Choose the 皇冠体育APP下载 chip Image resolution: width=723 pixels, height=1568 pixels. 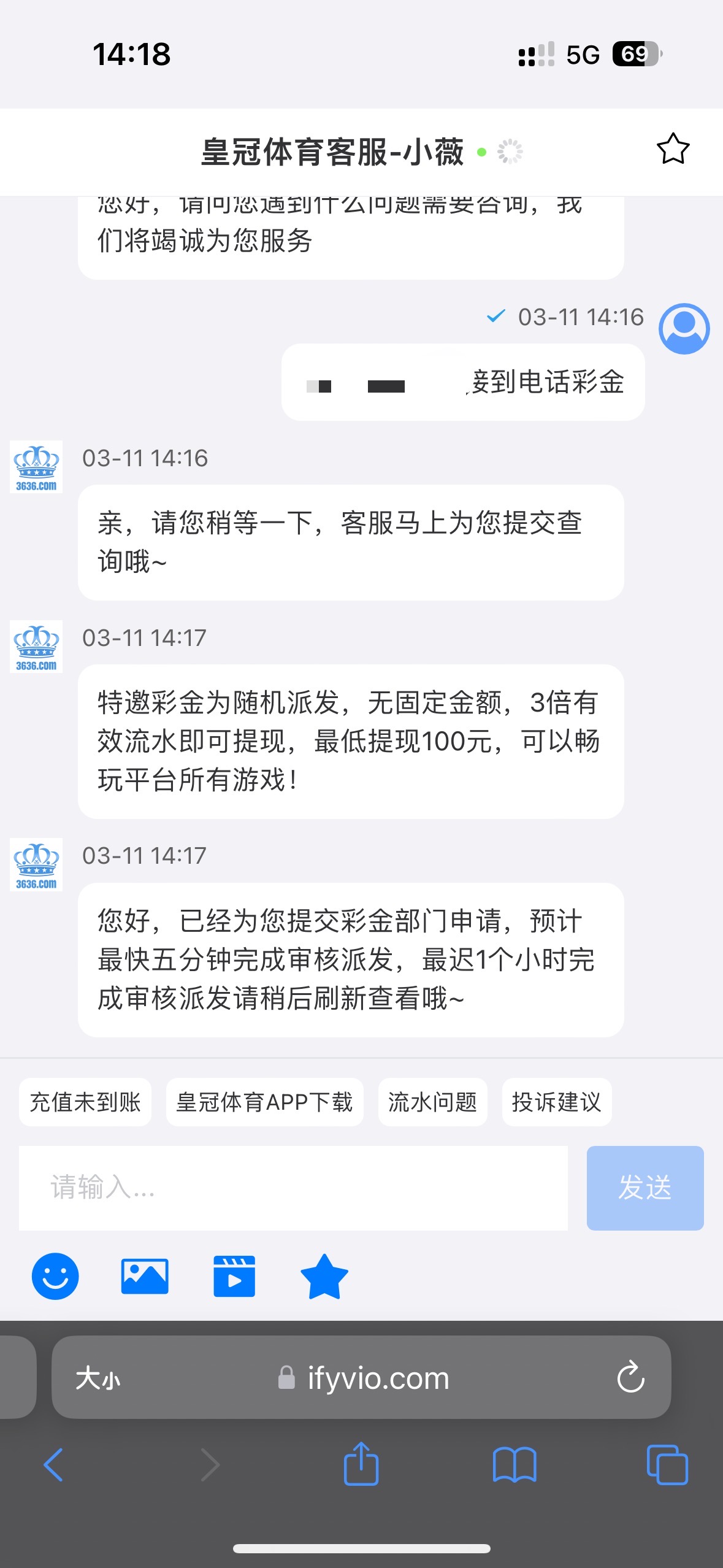pyautogui.click(x=264, y=1102)
